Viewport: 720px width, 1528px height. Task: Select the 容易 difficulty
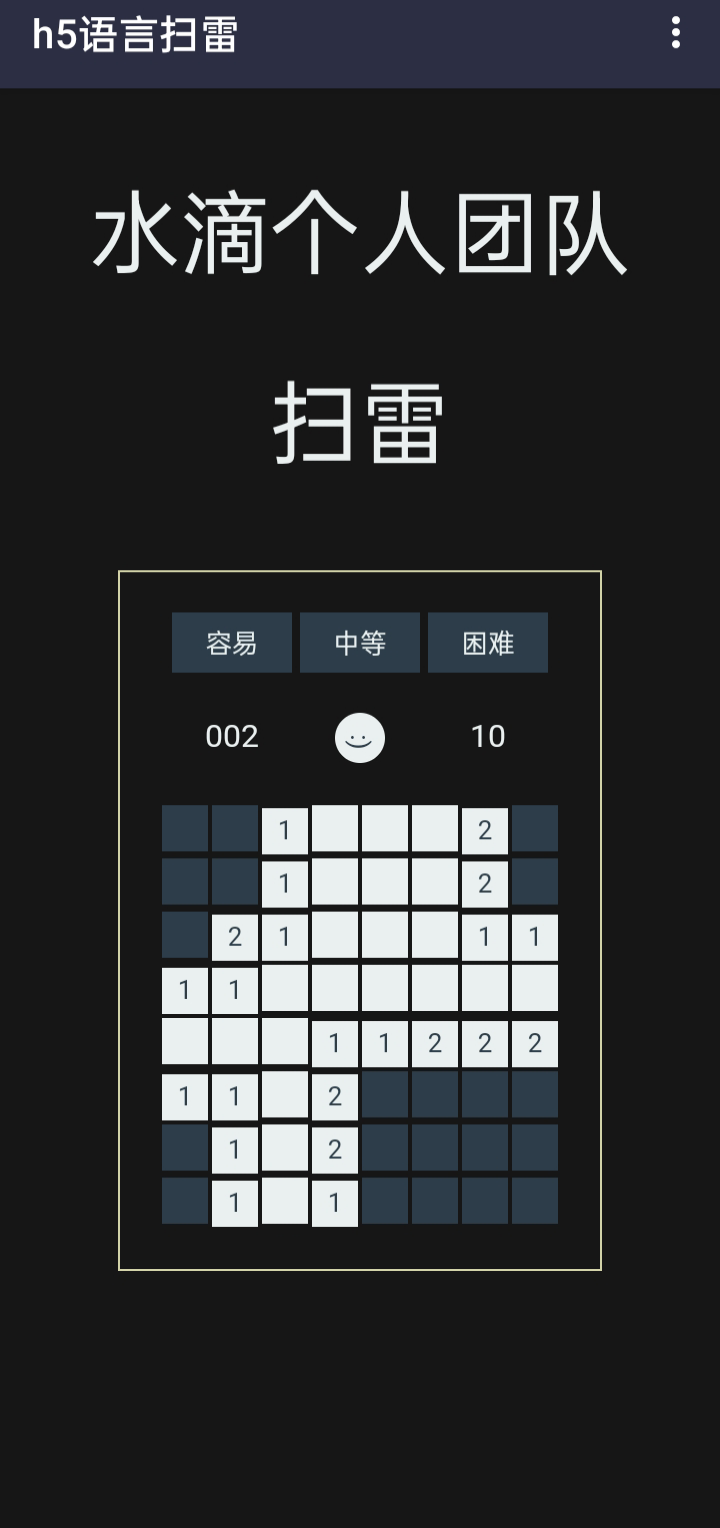(x=232, y=643)
